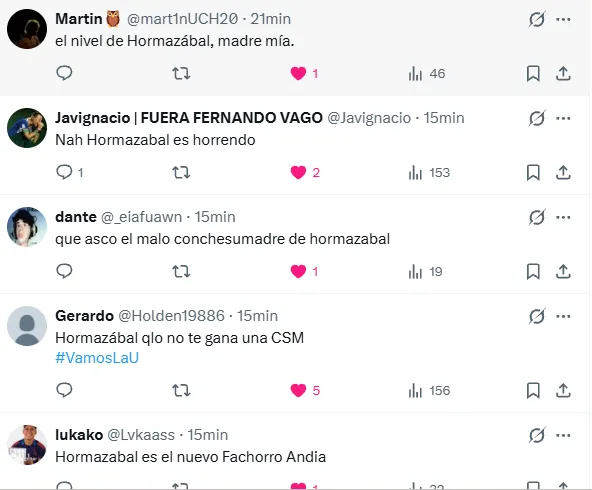Reply to Javignacio's tweet
Screen dimensions: 592x490
click(64, 172)
